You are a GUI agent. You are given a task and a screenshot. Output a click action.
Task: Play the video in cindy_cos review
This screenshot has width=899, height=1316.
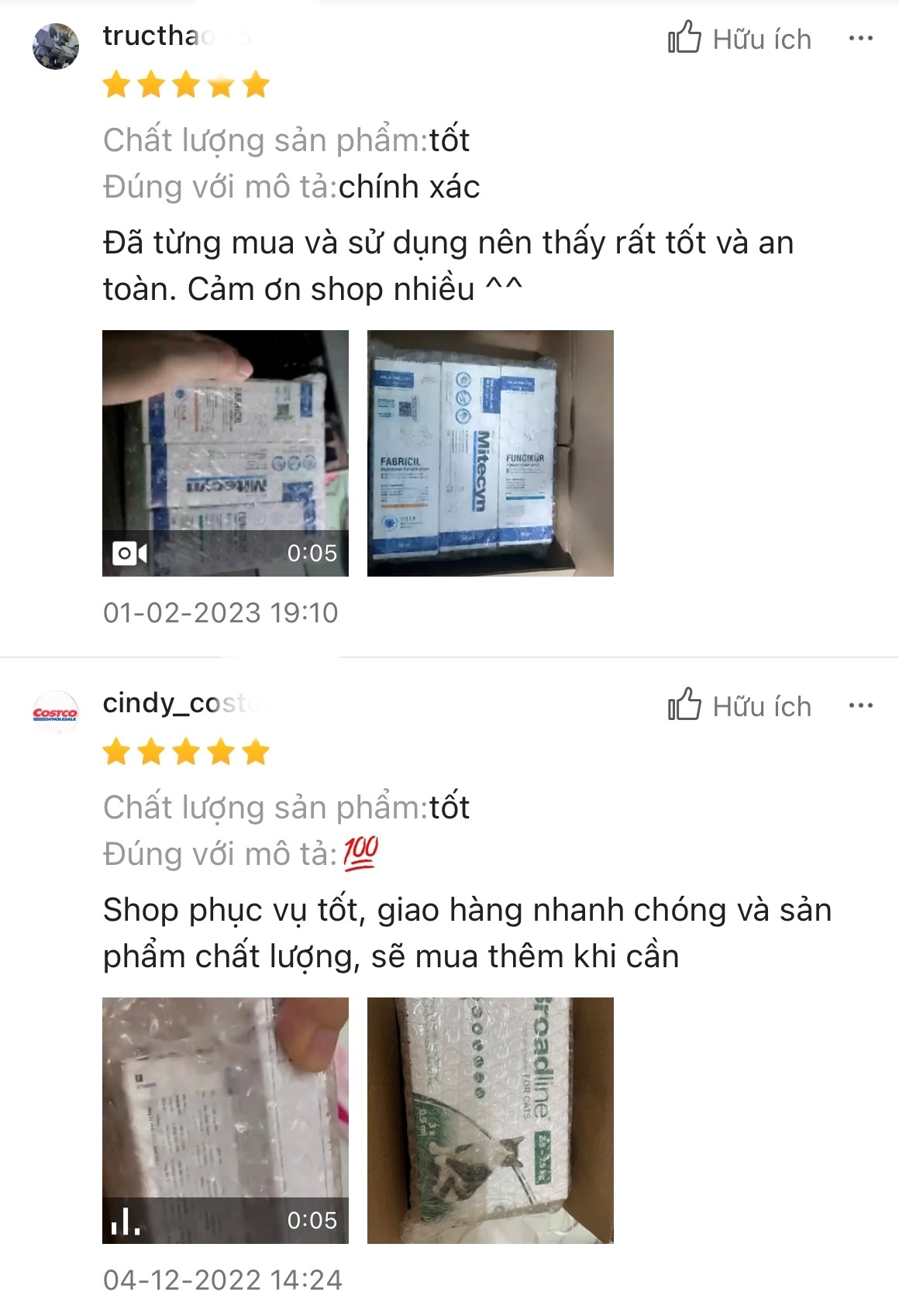click(226, 1120)
